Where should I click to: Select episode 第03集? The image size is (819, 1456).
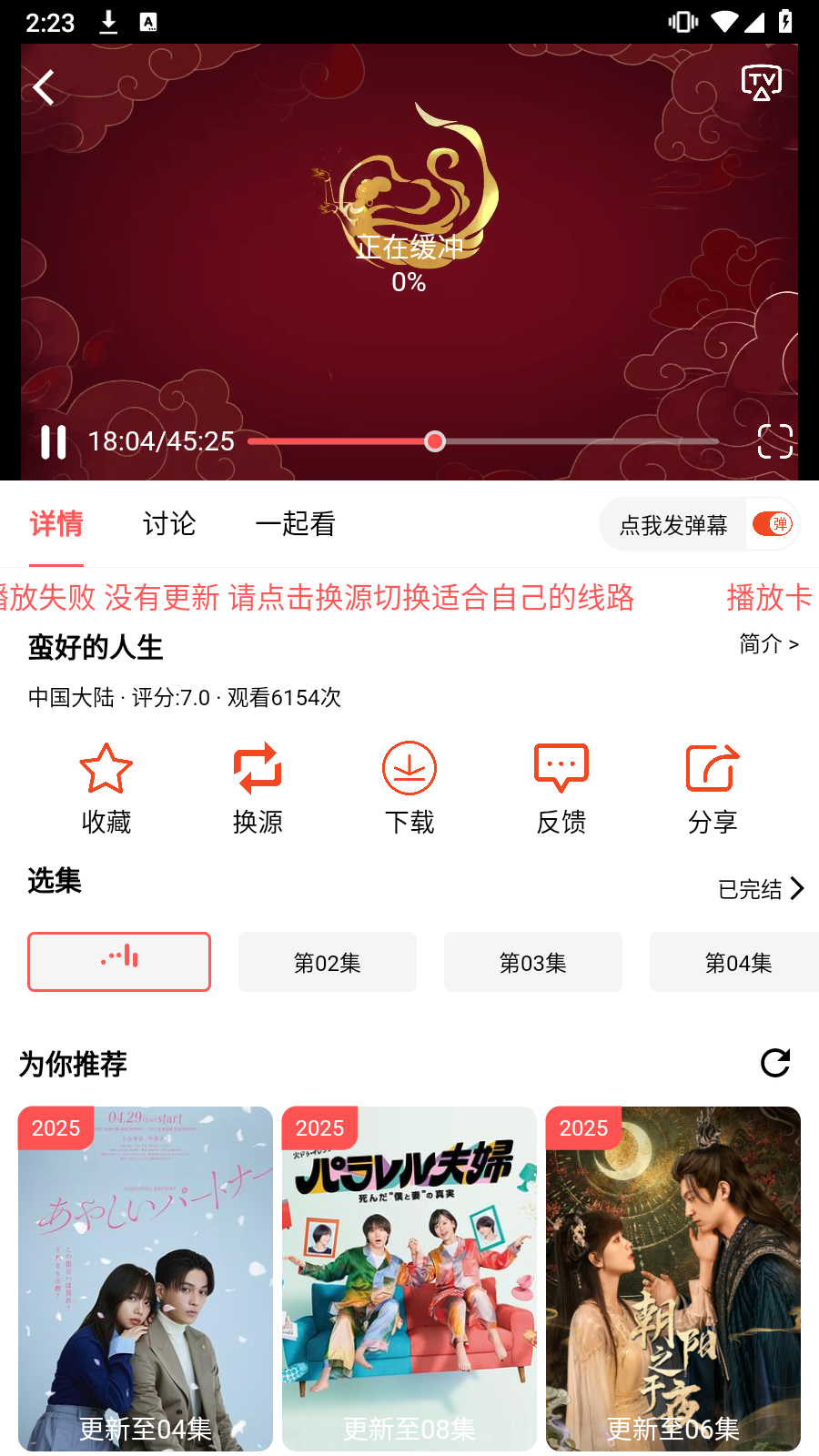point(533,962)
